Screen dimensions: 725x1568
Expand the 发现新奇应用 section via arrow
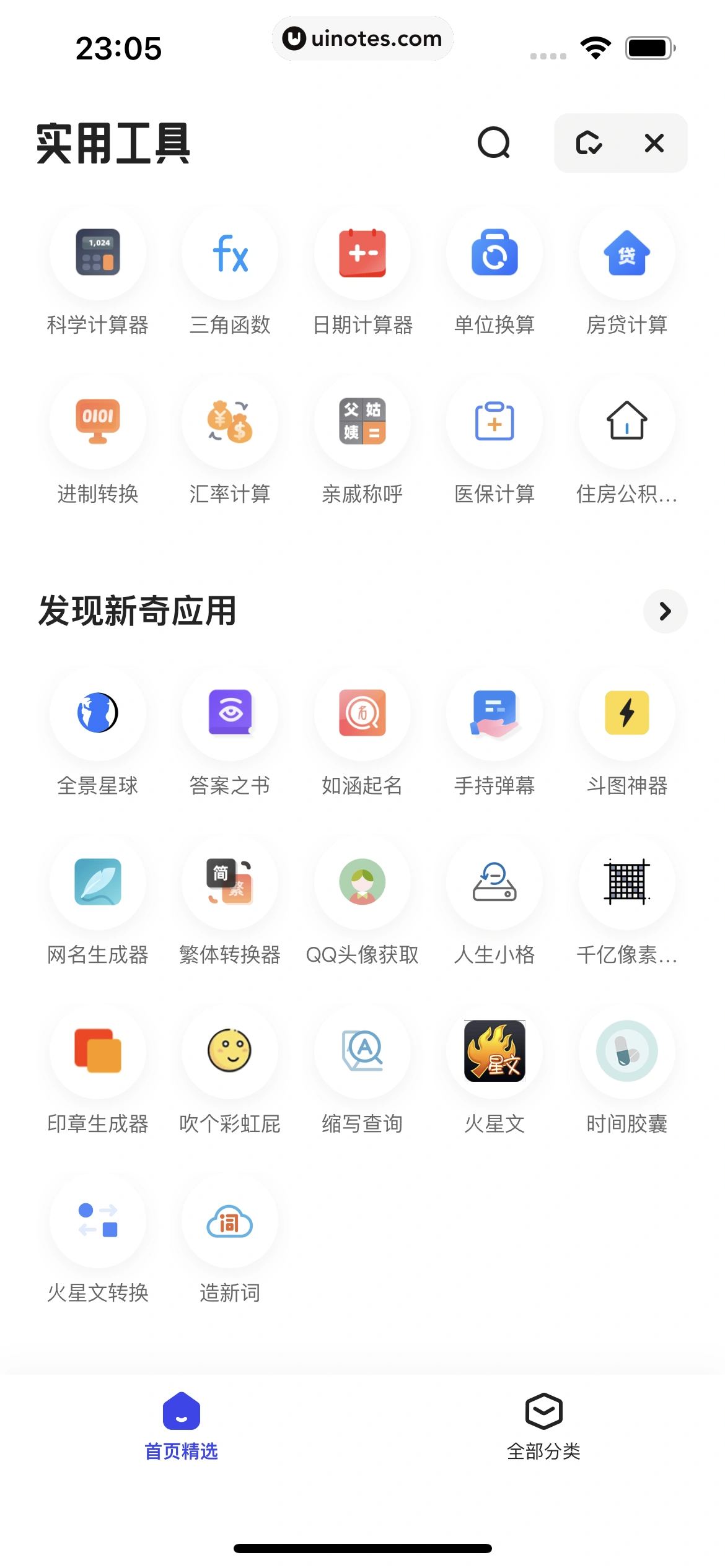(665, 611)
